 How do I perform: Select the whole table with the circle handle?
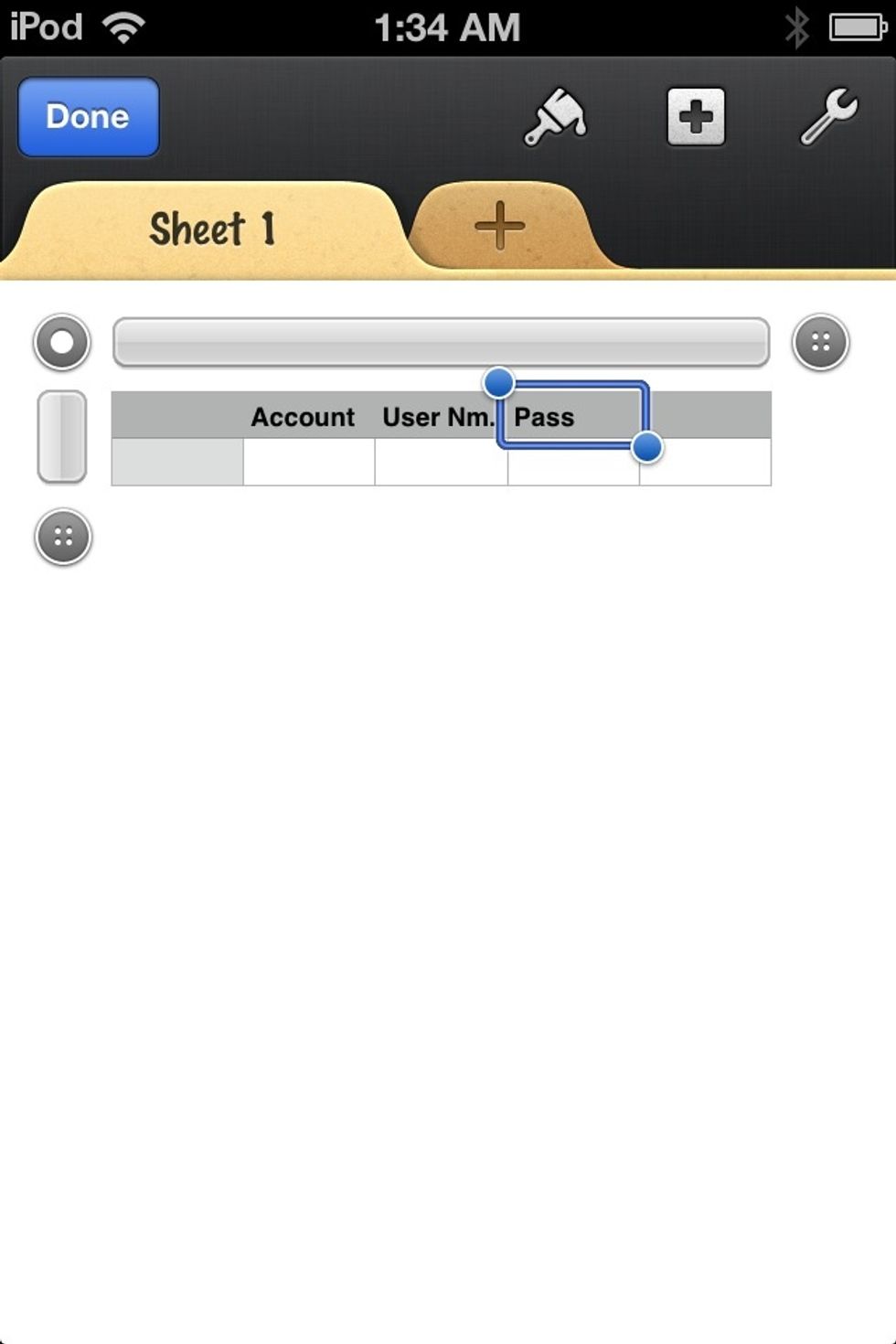tap(62, 343)
